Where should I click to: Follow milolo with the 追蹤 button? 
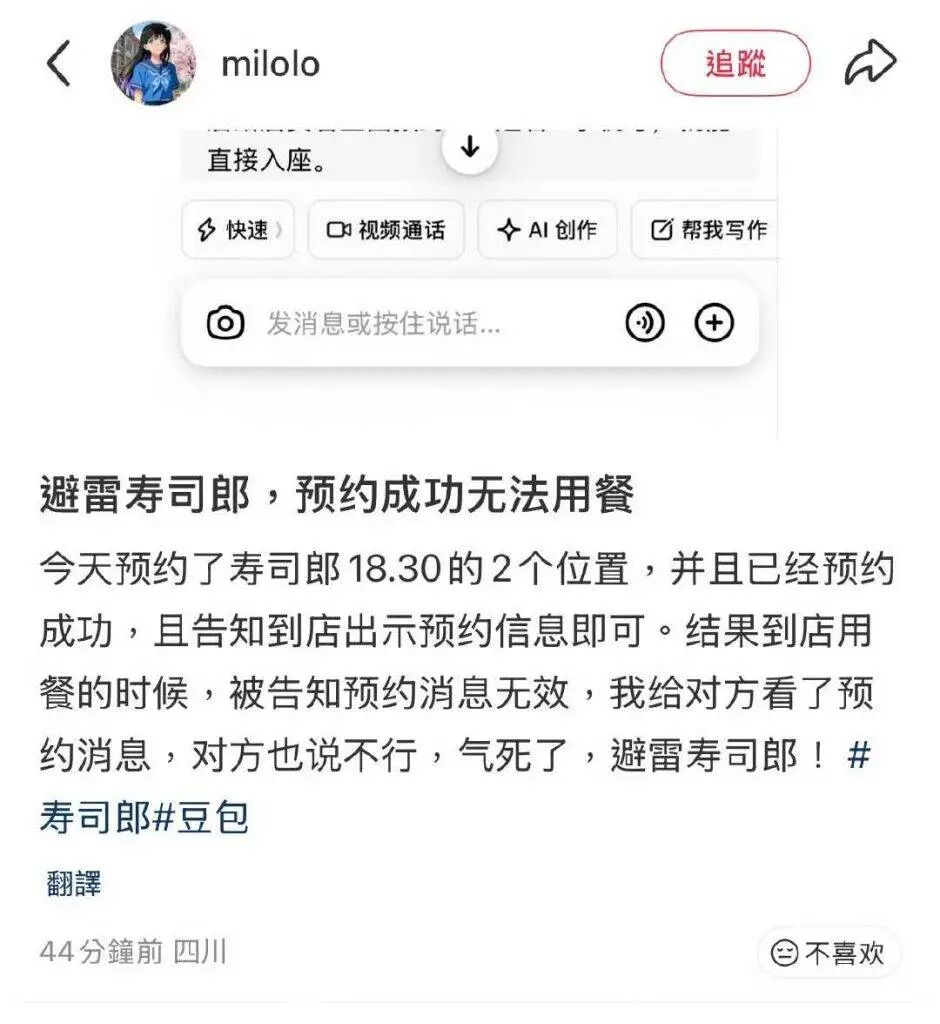pyautogui.click(x=735, y=63)
